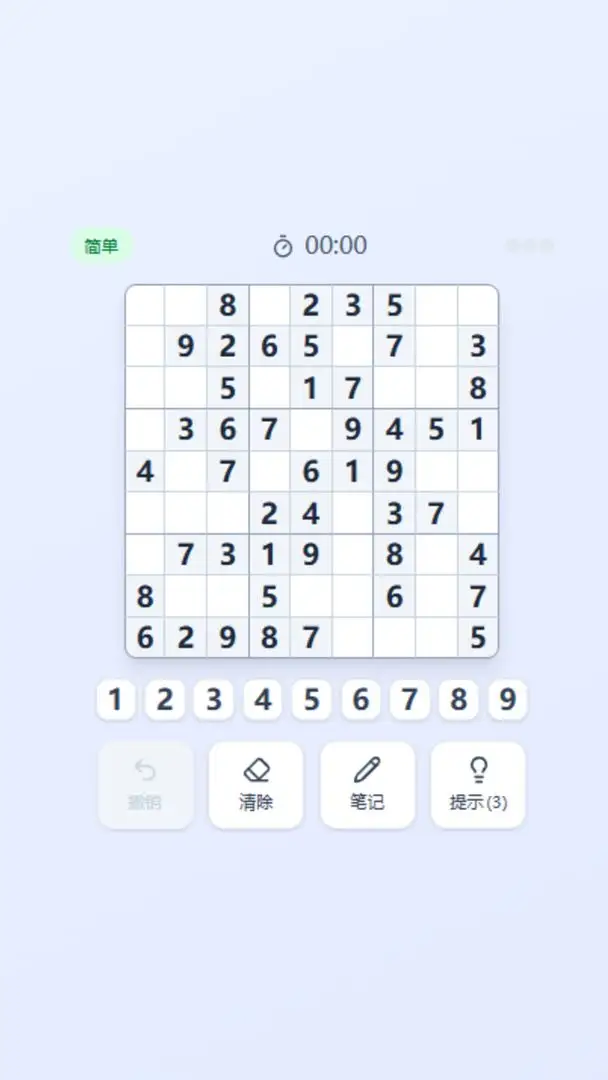Erase the cell with the 清除 button
The height and width of the screenshot is (1080, 608).
coord(256,785)
